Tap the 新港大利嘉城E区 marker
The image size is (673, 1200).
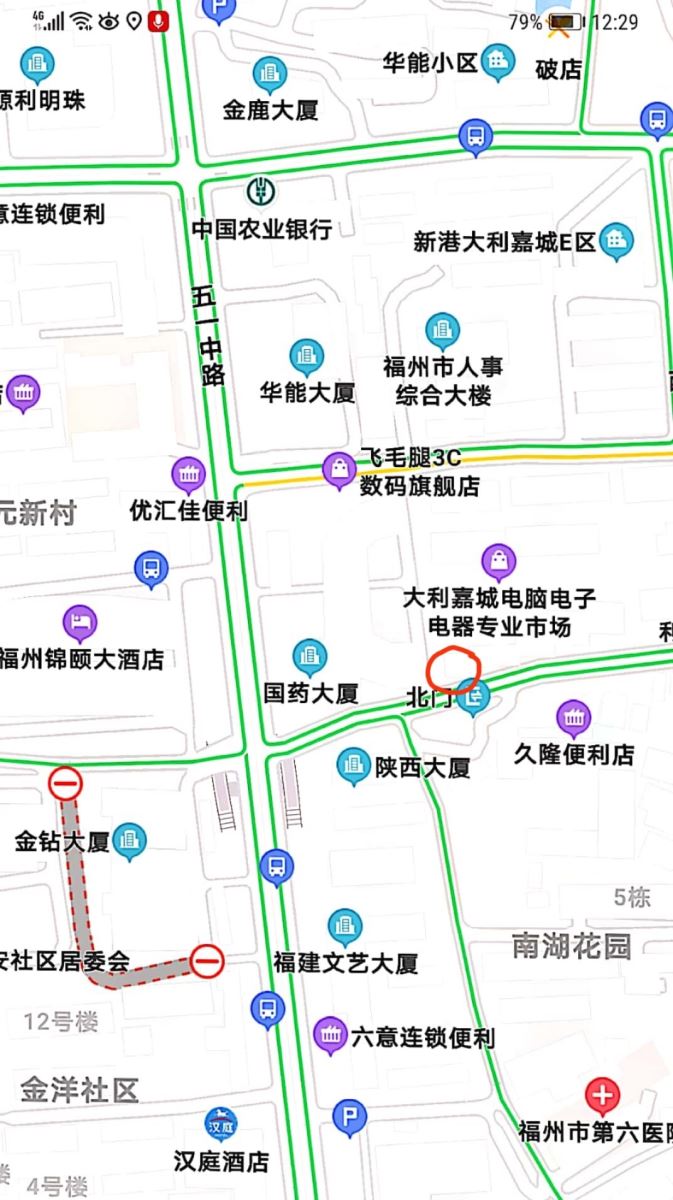pos(617,241)
